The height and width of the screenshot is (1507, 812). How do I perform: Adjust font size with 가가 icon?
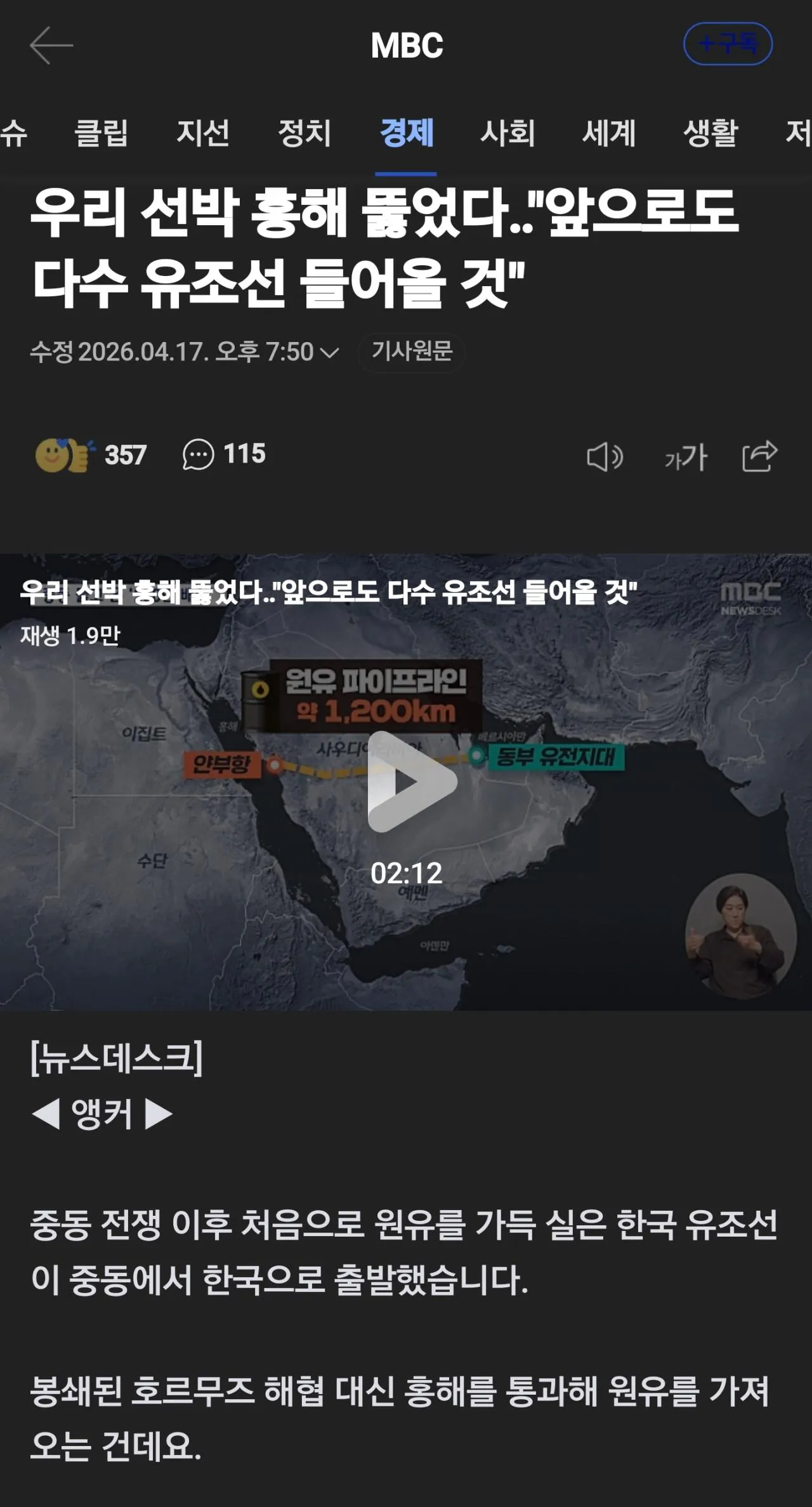(685, 457)
